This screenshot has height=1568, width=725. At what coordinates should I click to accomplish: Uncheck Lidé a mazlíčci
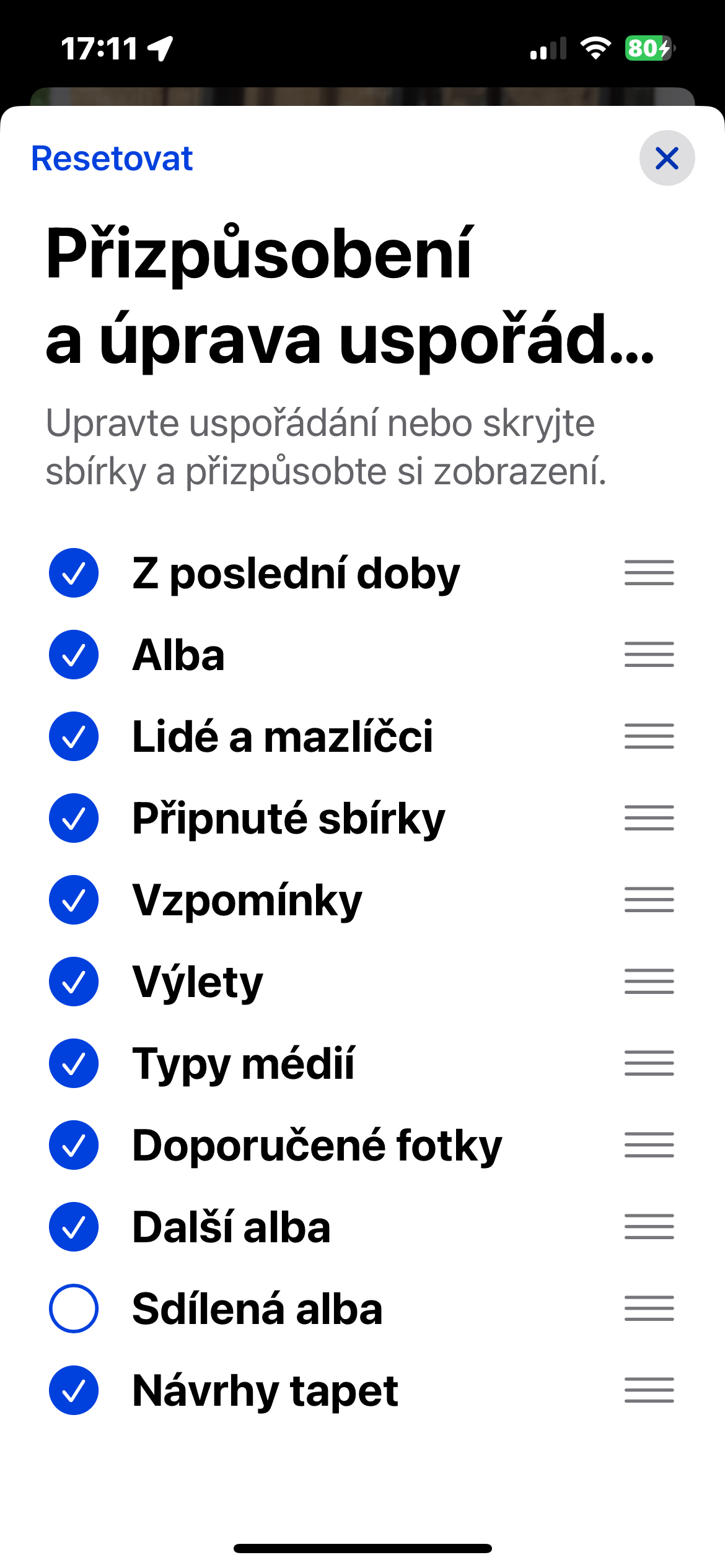74,736
